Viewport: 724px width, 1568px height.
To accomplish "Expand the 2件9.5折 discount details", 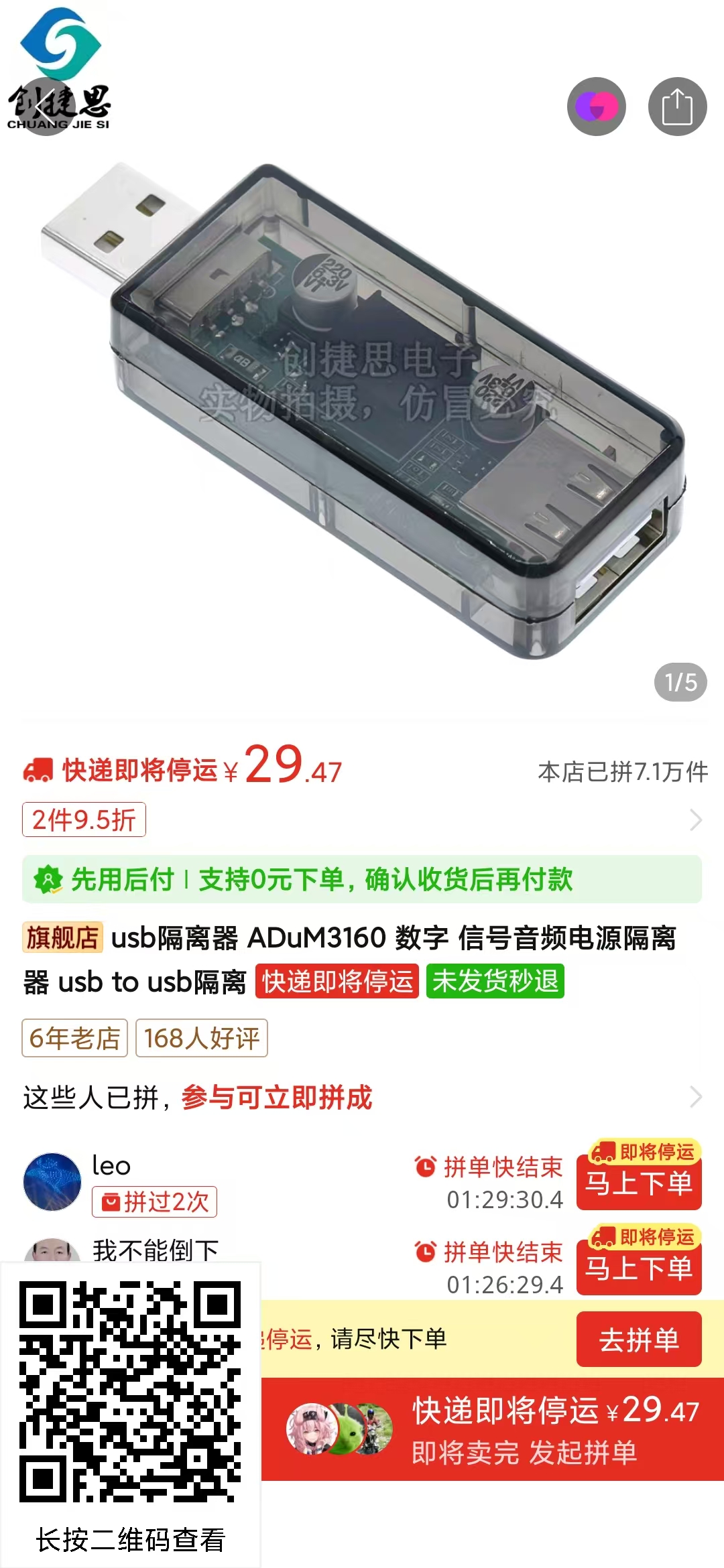I will 696,820.
